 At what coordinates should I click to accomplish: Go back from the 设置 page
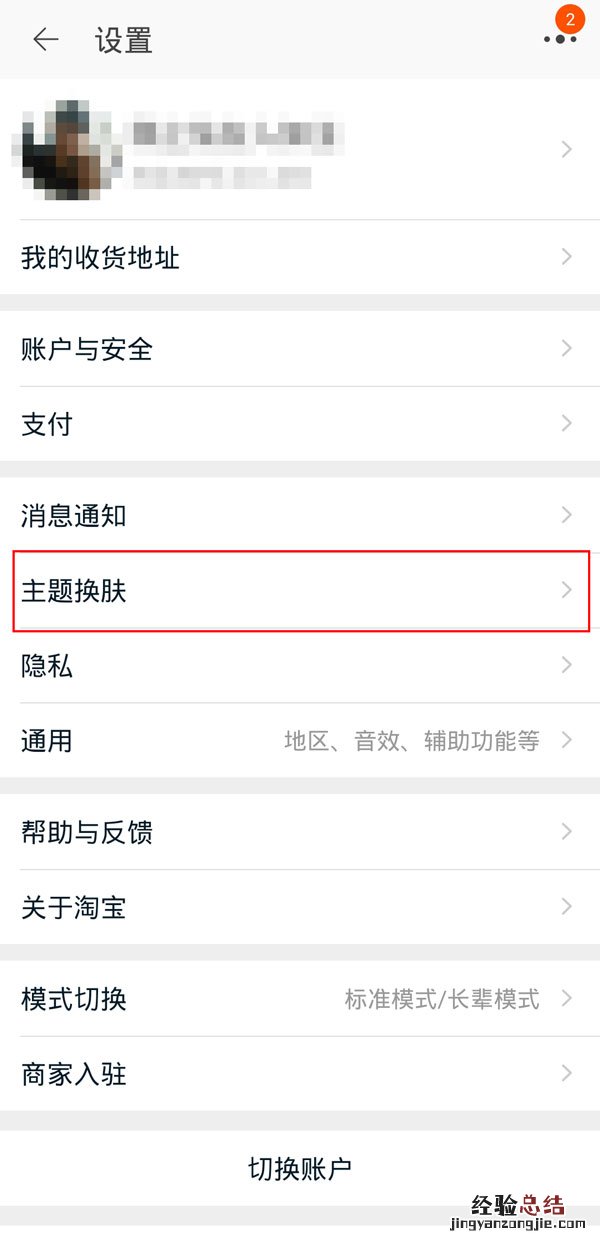click(x=45, y=40)
